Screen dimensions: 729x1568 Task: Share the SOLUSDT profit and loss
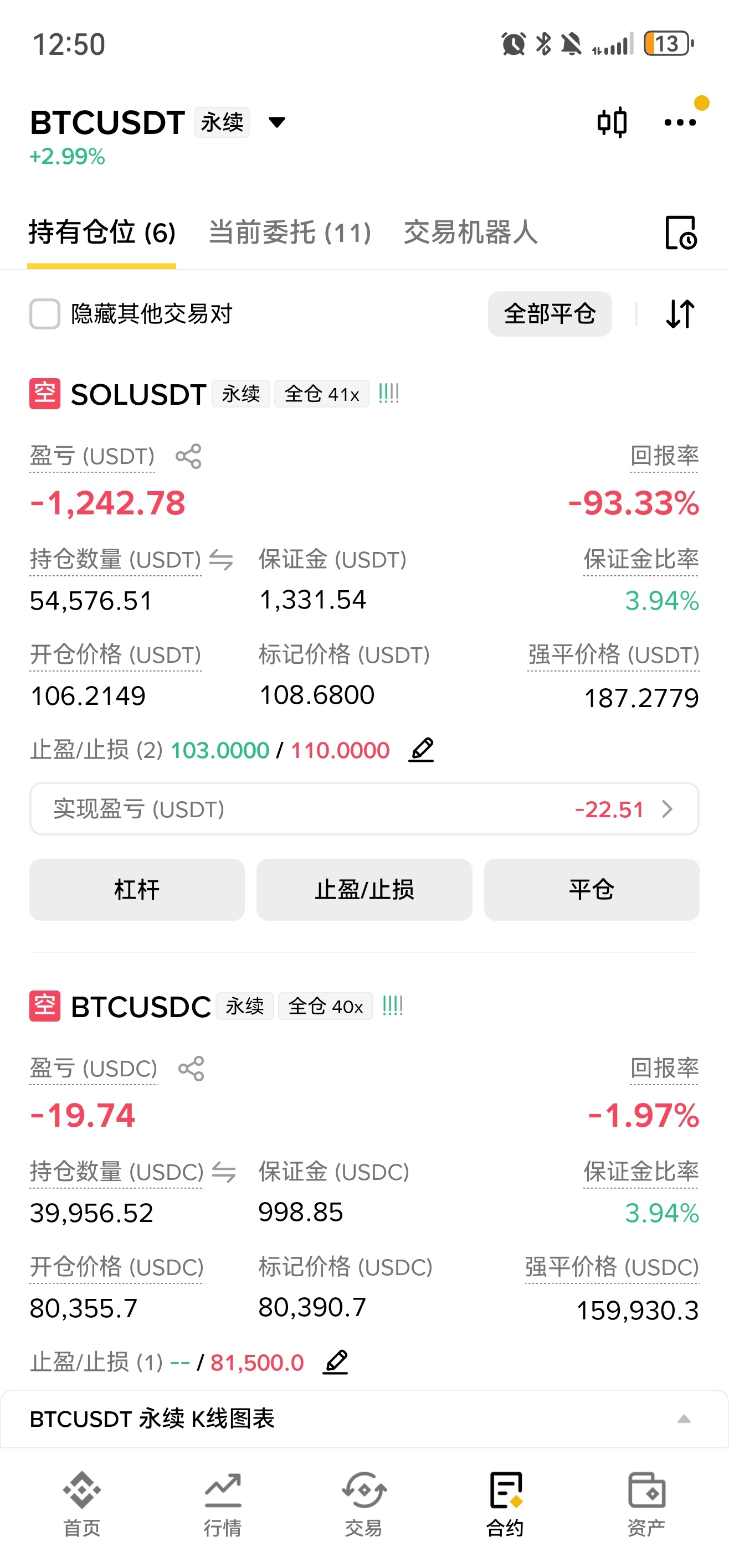[188, 457]
